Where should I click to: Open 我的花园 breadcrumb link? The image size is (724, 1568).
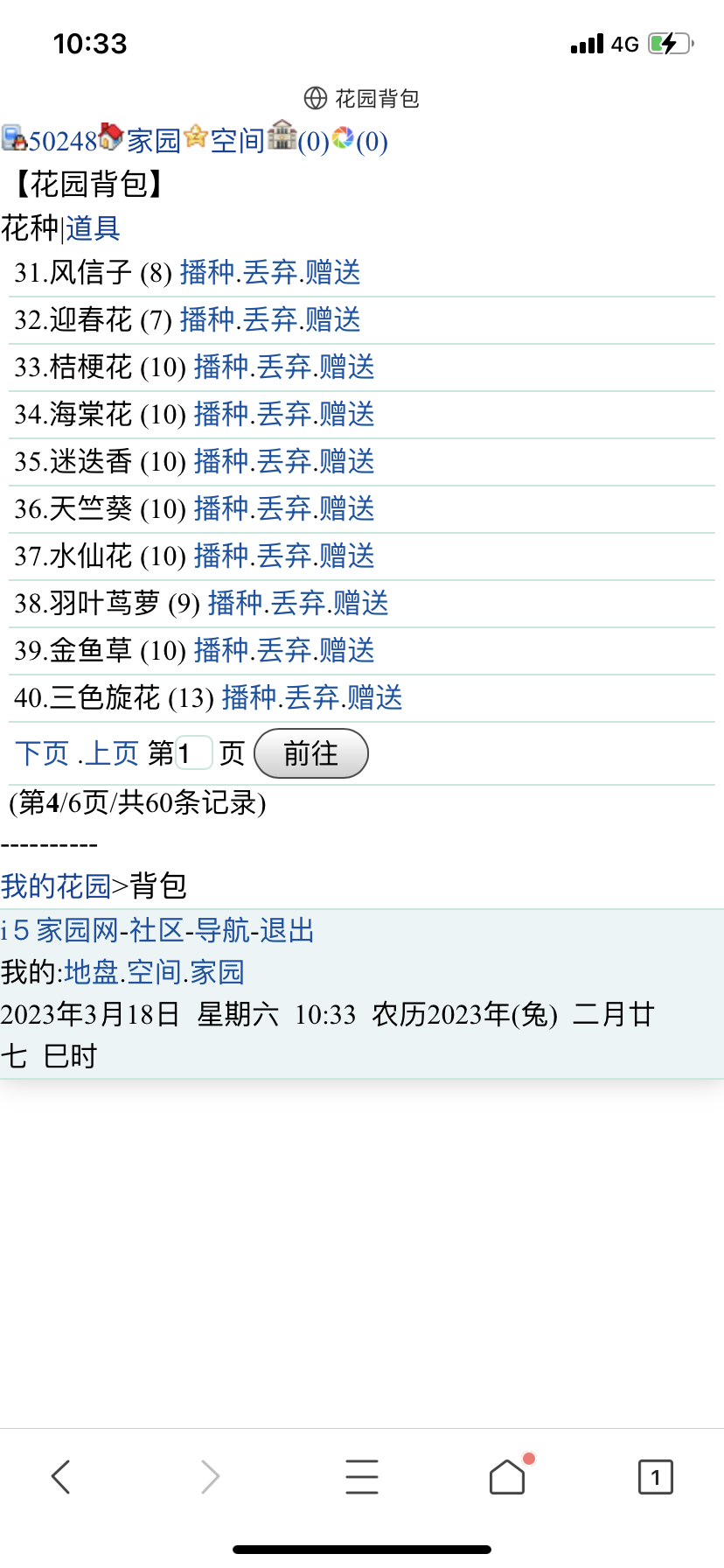coord(56,886)
